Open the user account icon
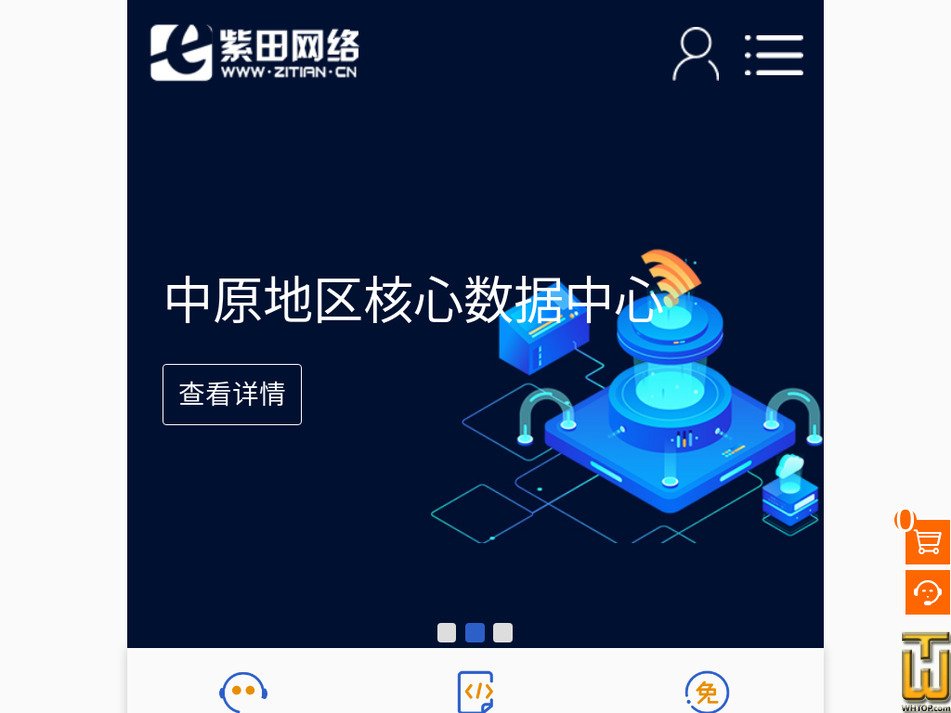 (x=695, y=54)
